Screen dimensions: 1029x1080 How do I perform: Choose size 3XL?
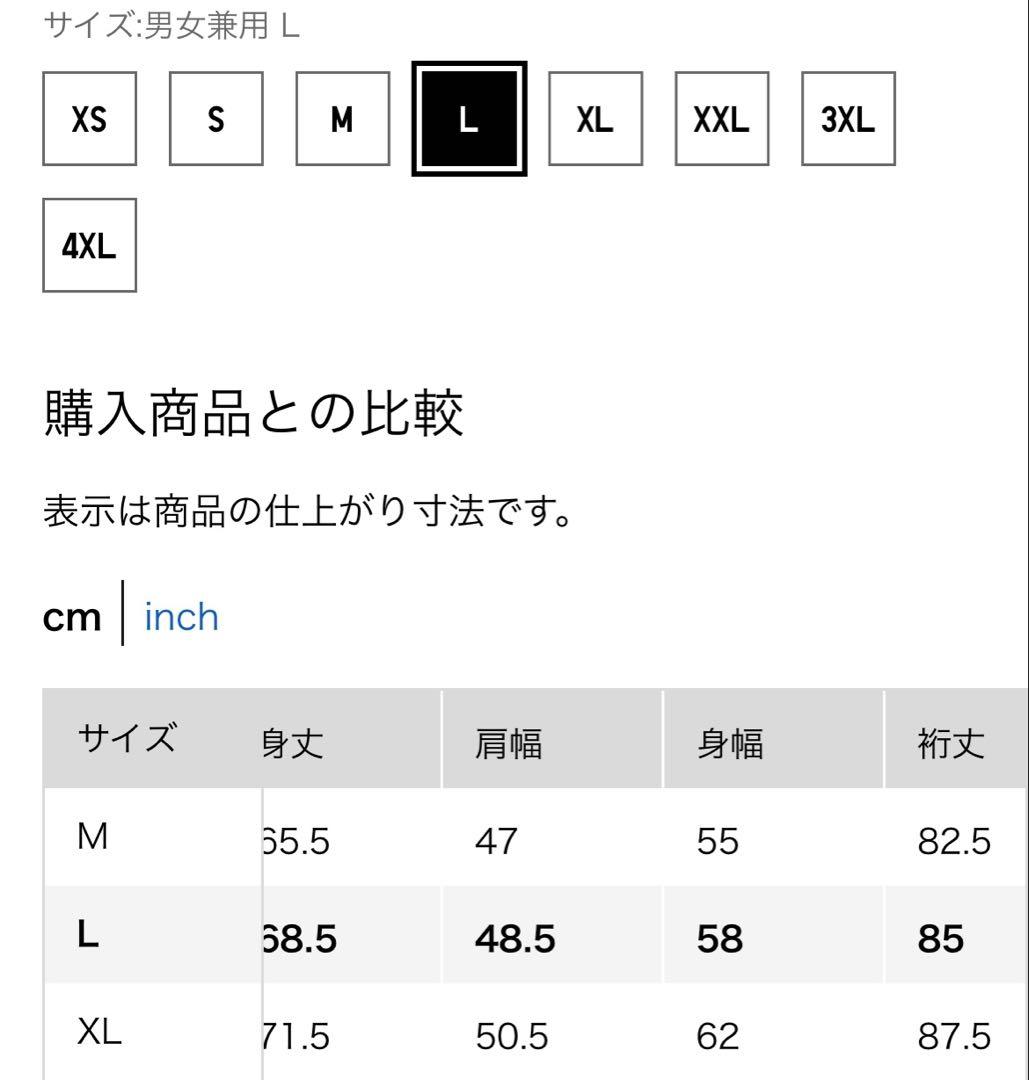coord(848,119)
